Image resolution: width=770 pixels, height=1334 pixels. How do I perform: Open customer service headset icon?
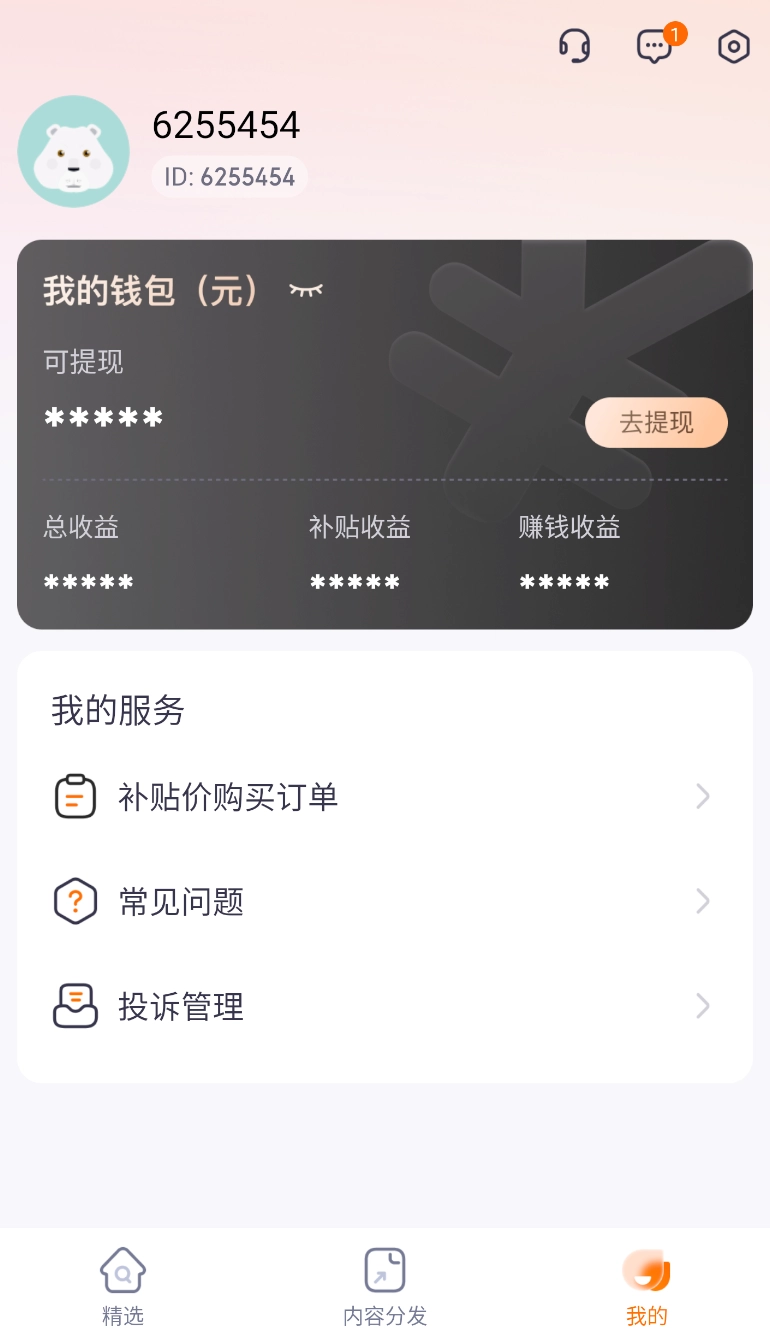click(575, 45)
